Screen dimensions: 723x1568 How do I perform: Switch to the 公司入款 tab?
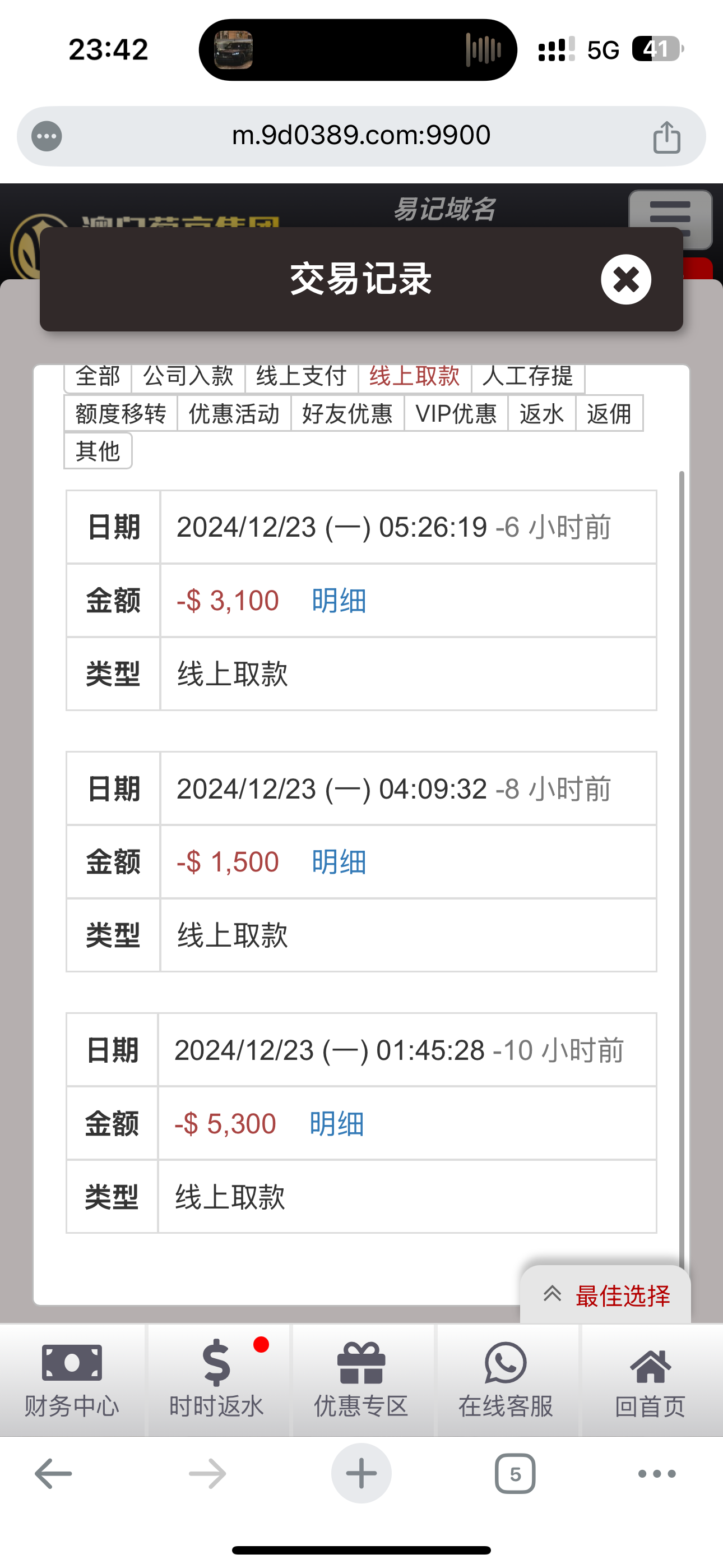188,377
